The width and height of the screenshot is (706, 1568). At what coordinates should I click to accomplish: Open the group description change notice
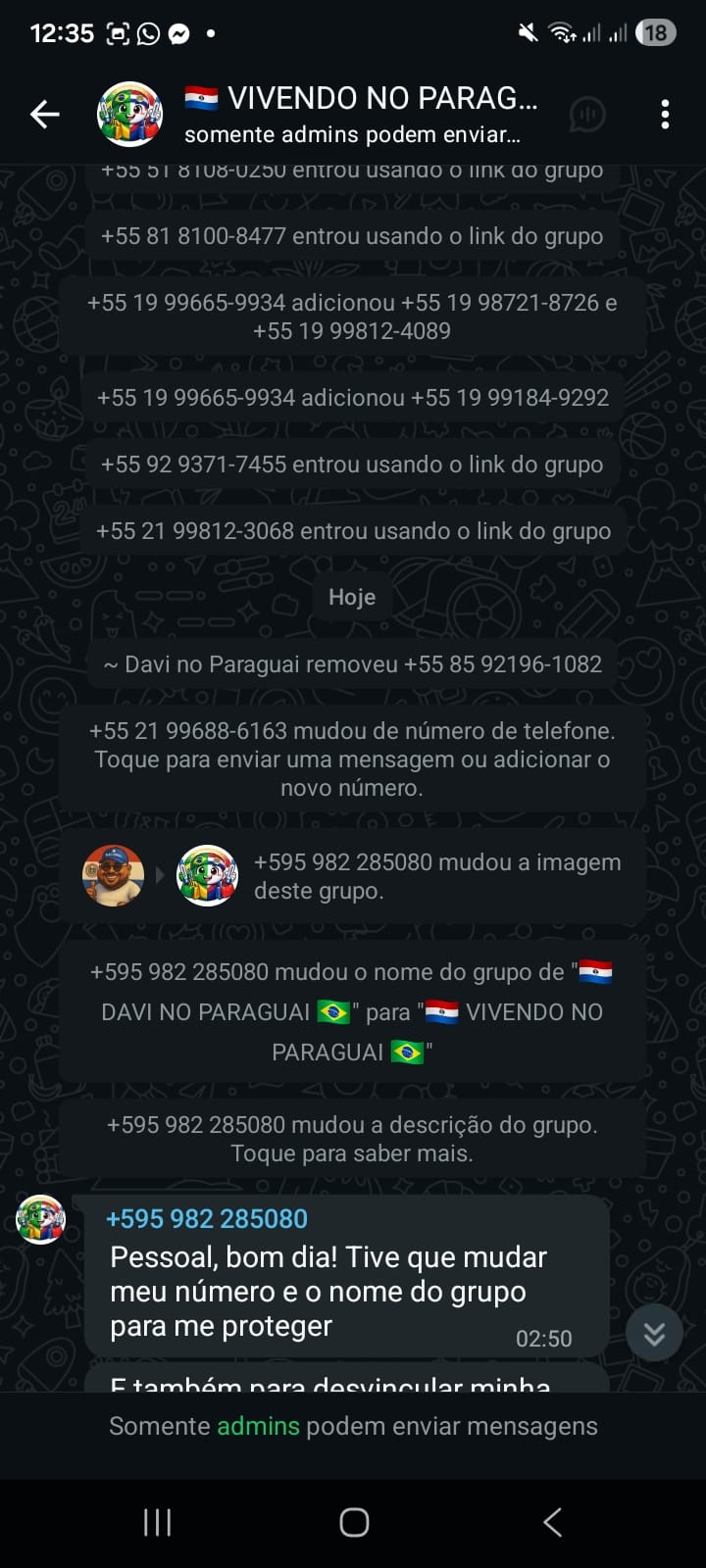click(x=352, y=1139)
